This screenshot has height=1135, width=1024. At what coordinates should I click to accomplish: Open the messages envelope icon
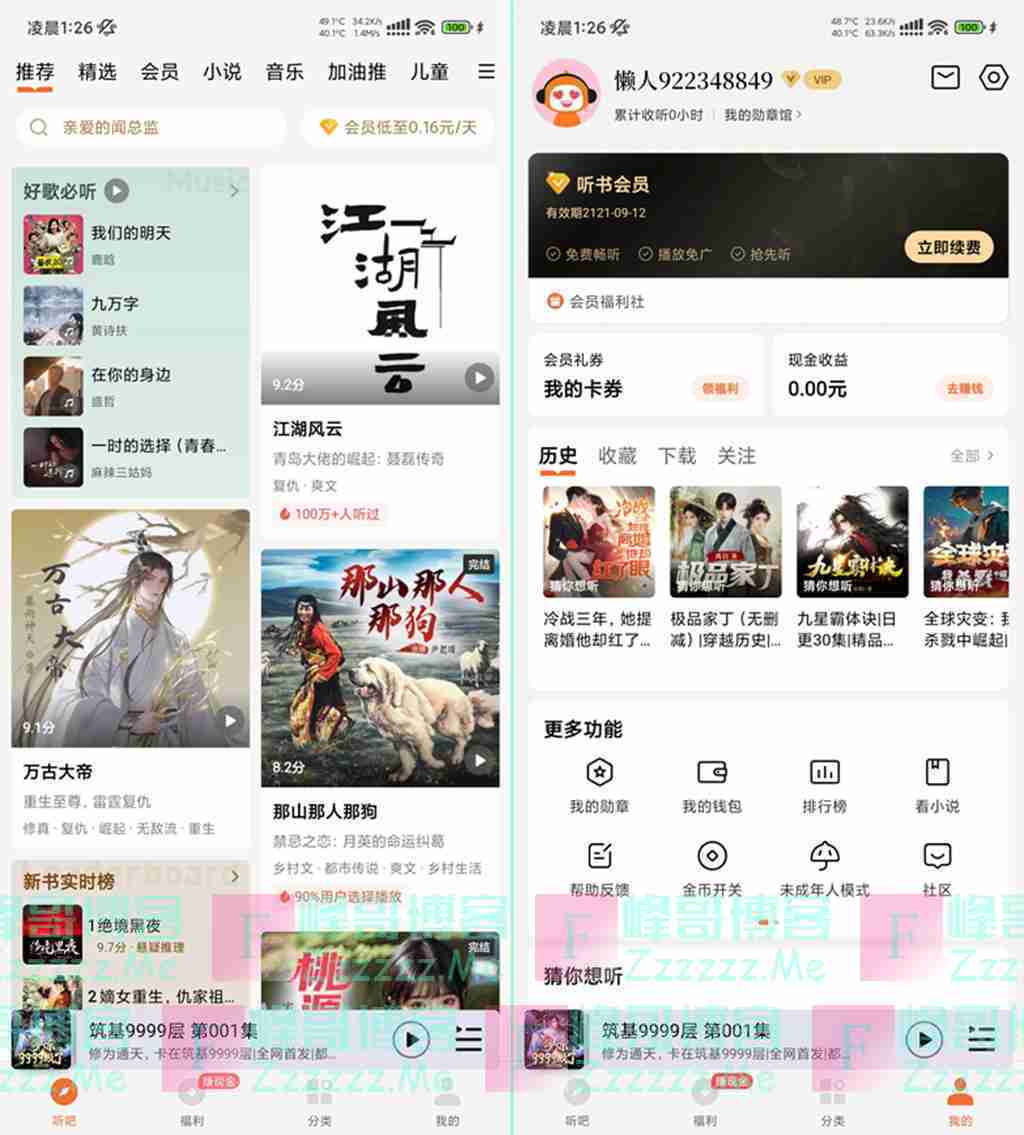(x=945, y=78)
